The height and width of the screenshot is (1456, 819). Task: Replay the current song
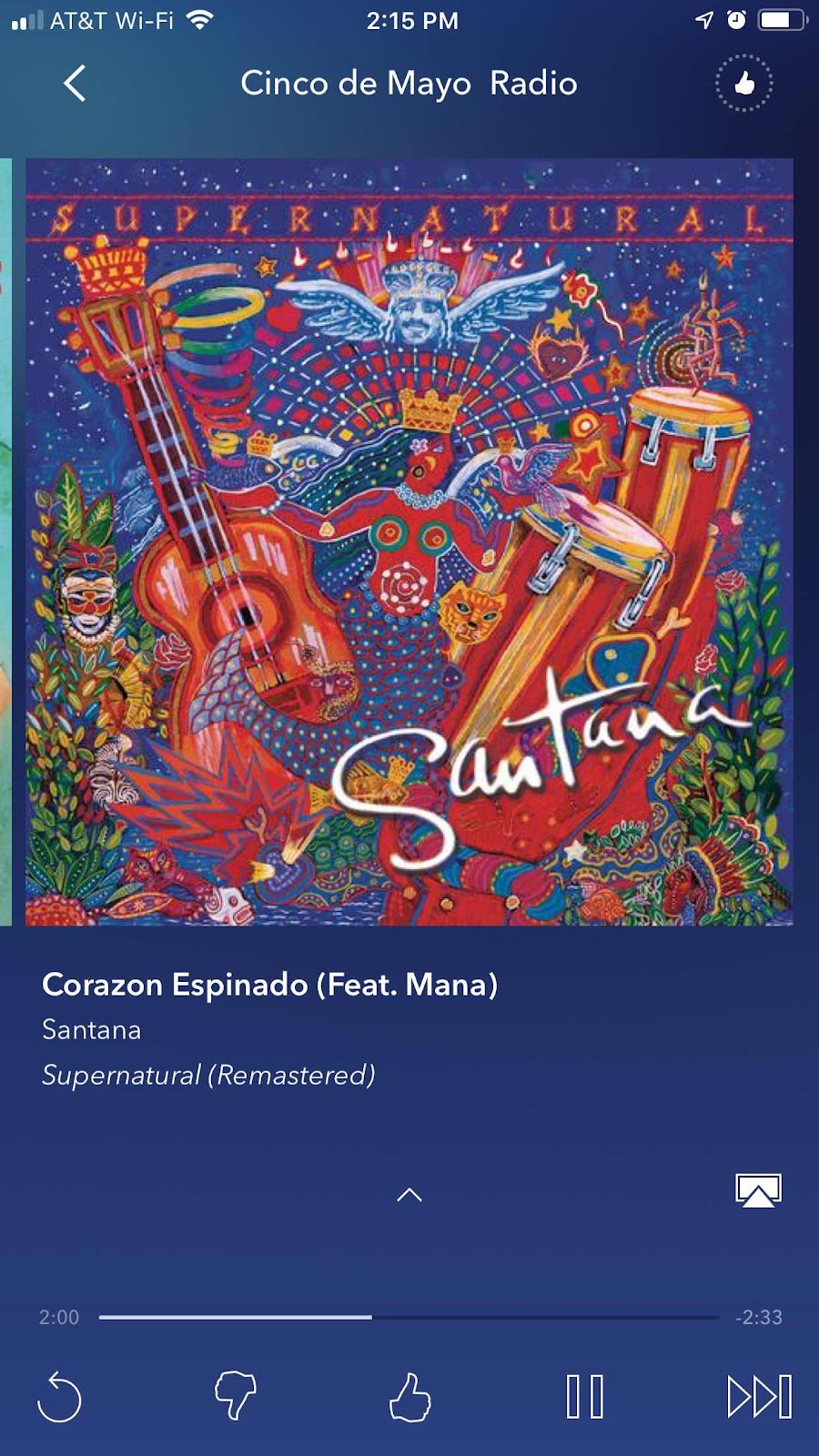[60, 1397]
